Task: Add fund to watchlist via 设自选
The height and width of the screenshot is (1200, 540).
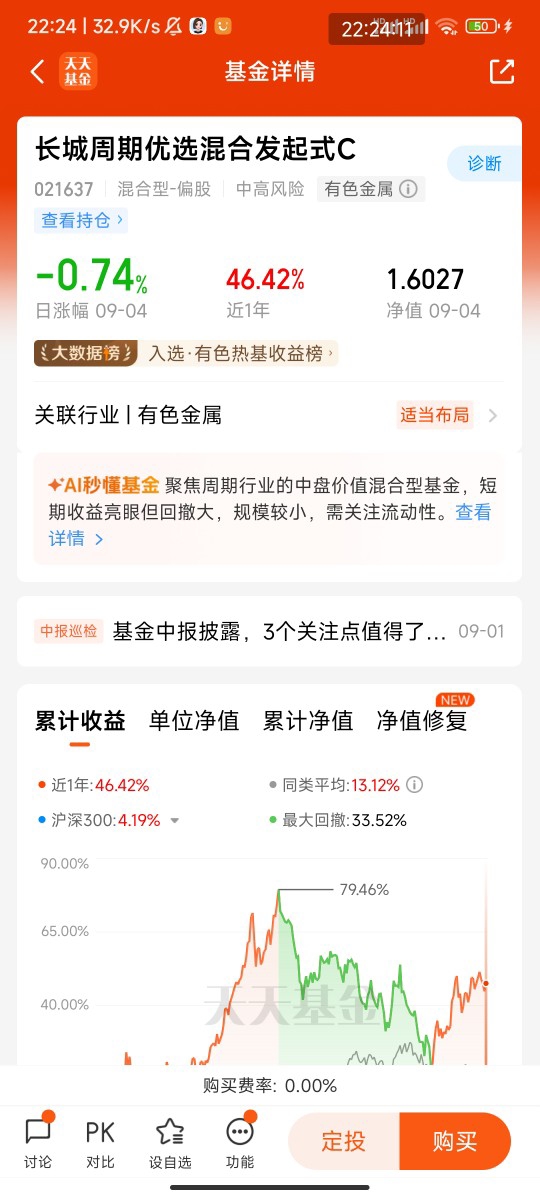Action: [x=170, y=1143]
